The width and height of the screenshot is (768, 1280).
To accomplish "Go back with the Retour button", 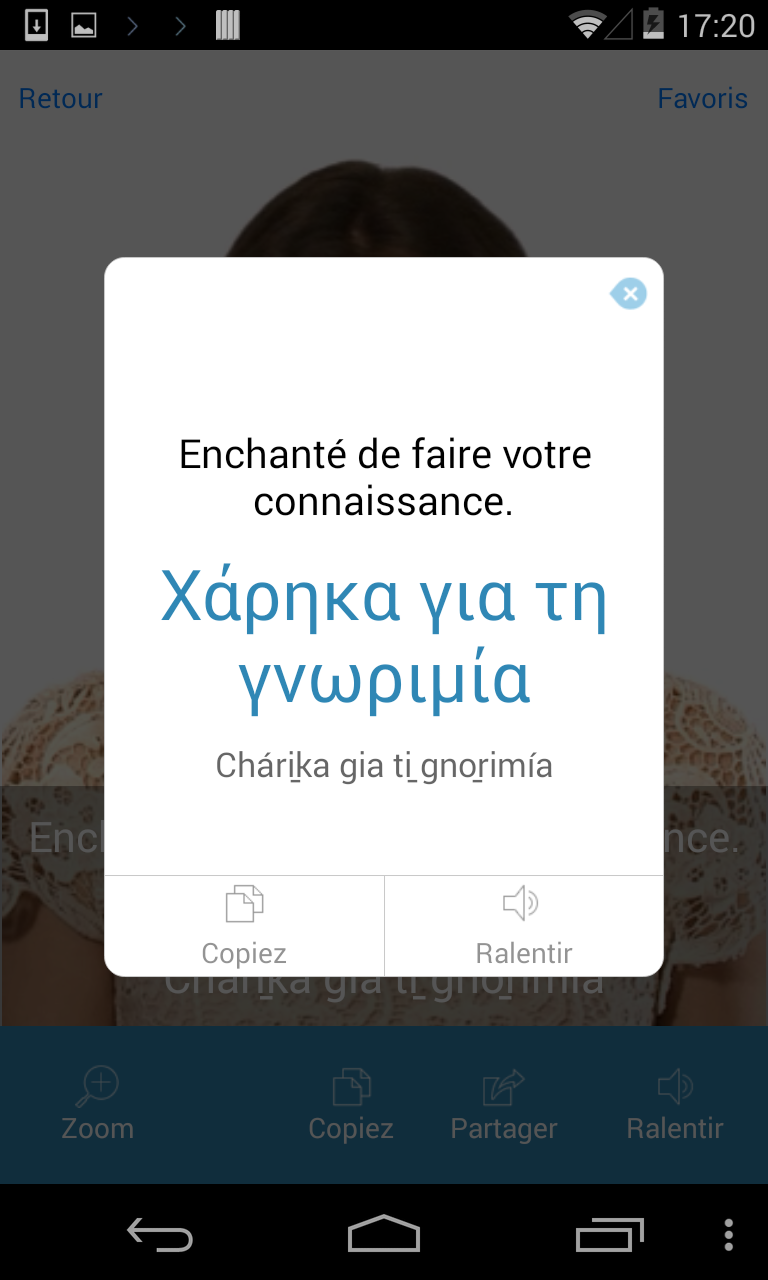I will (61, 98).
